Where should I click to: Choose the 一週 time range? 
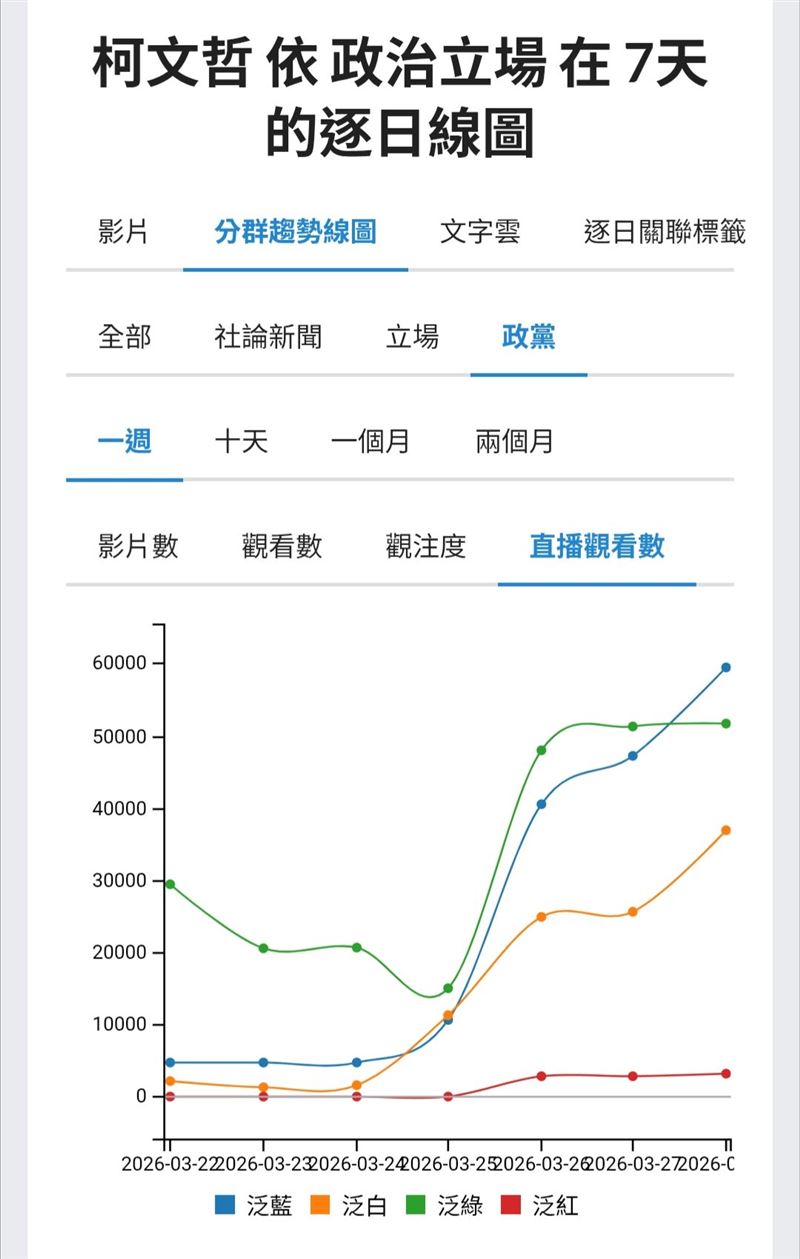(124, 441)
